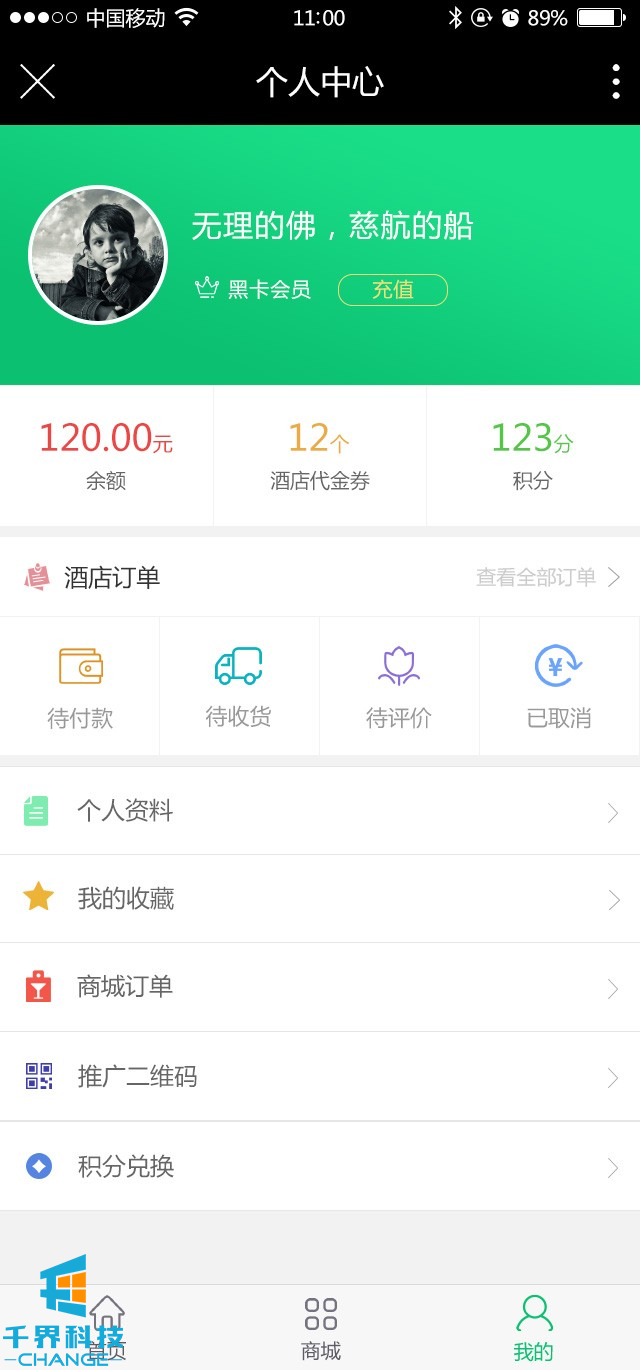
Task: Select the 我的 tab
Action: click(533, 1328)
